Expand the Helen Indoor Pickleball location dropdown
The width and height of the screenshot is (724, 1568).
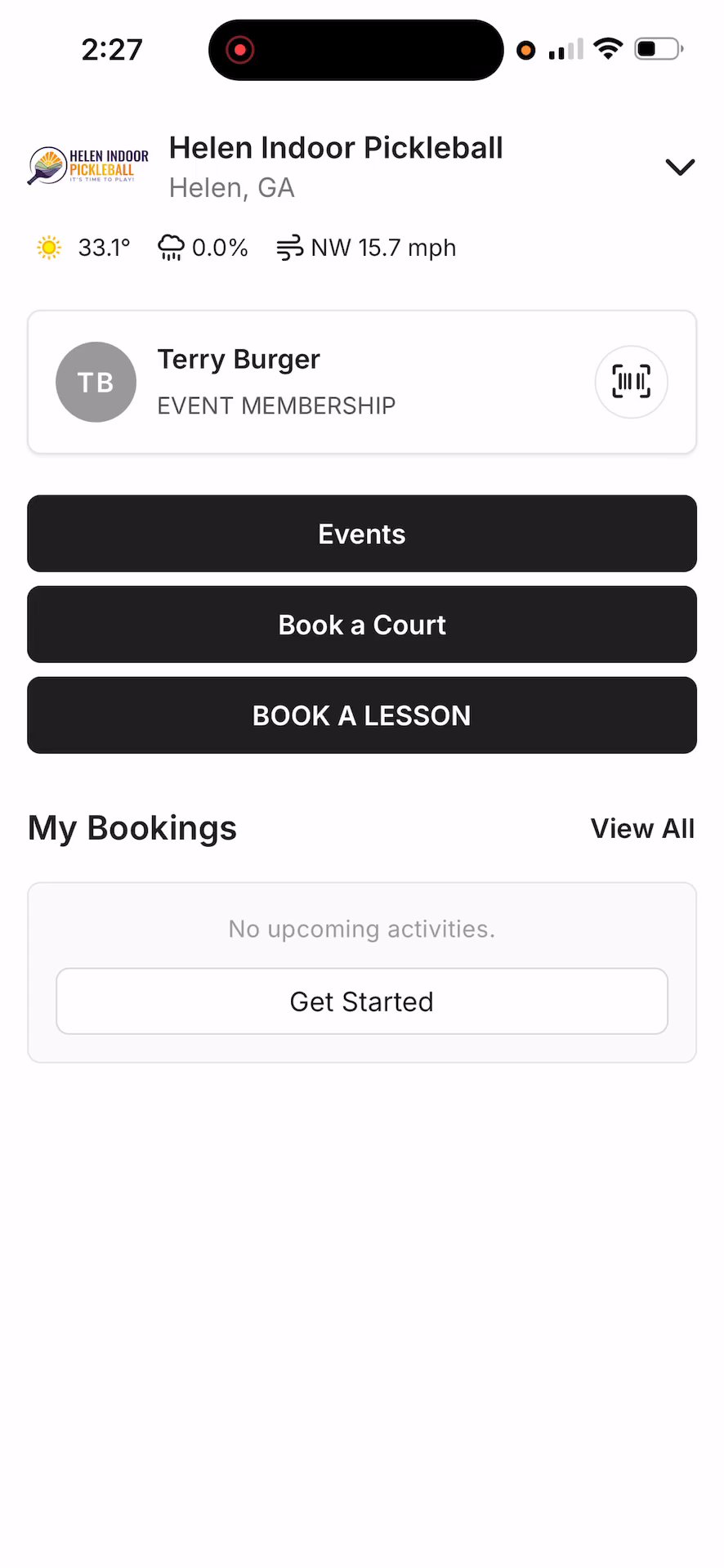coord(679,168)
